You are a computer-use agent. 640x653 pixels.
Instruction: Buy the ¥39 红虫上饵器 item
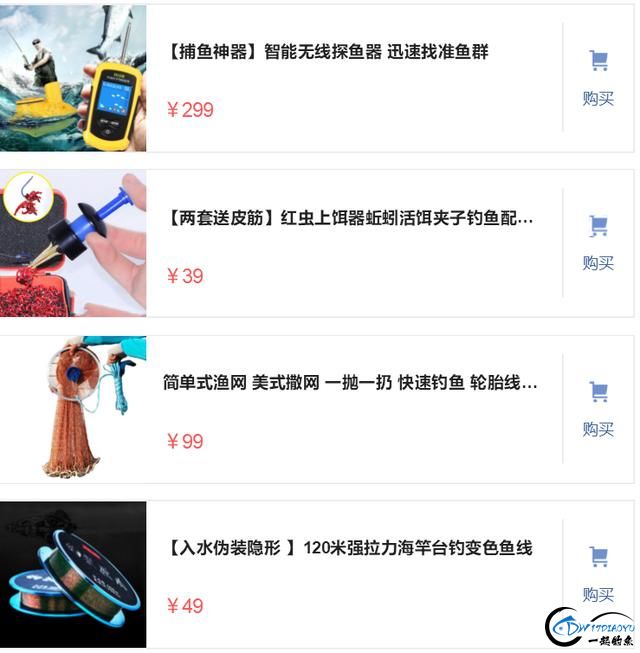point(598,243)
